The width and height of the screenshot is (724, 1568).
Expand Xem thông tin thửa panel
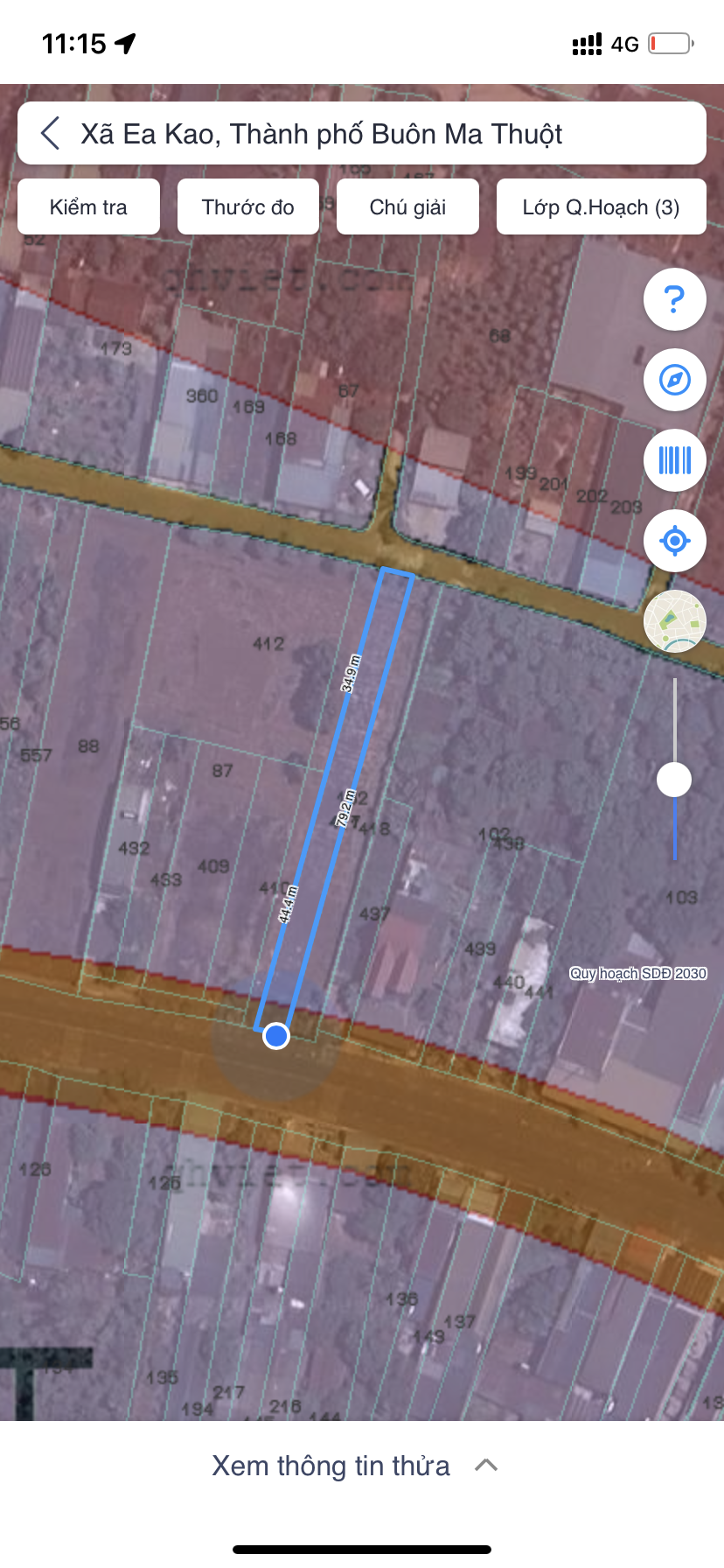pos(355,1466)
